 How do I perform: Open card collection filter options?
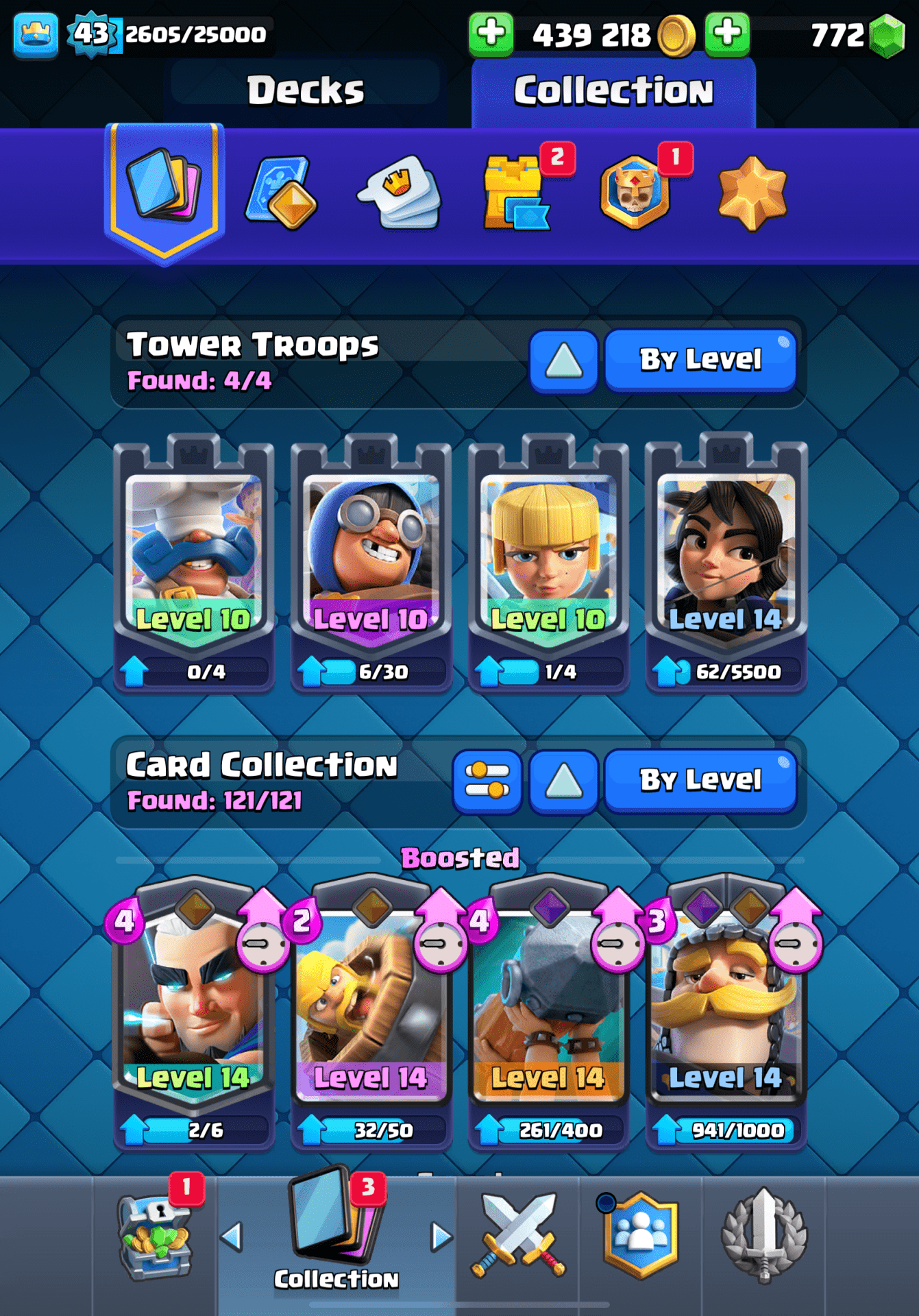(x=487, y=781)
